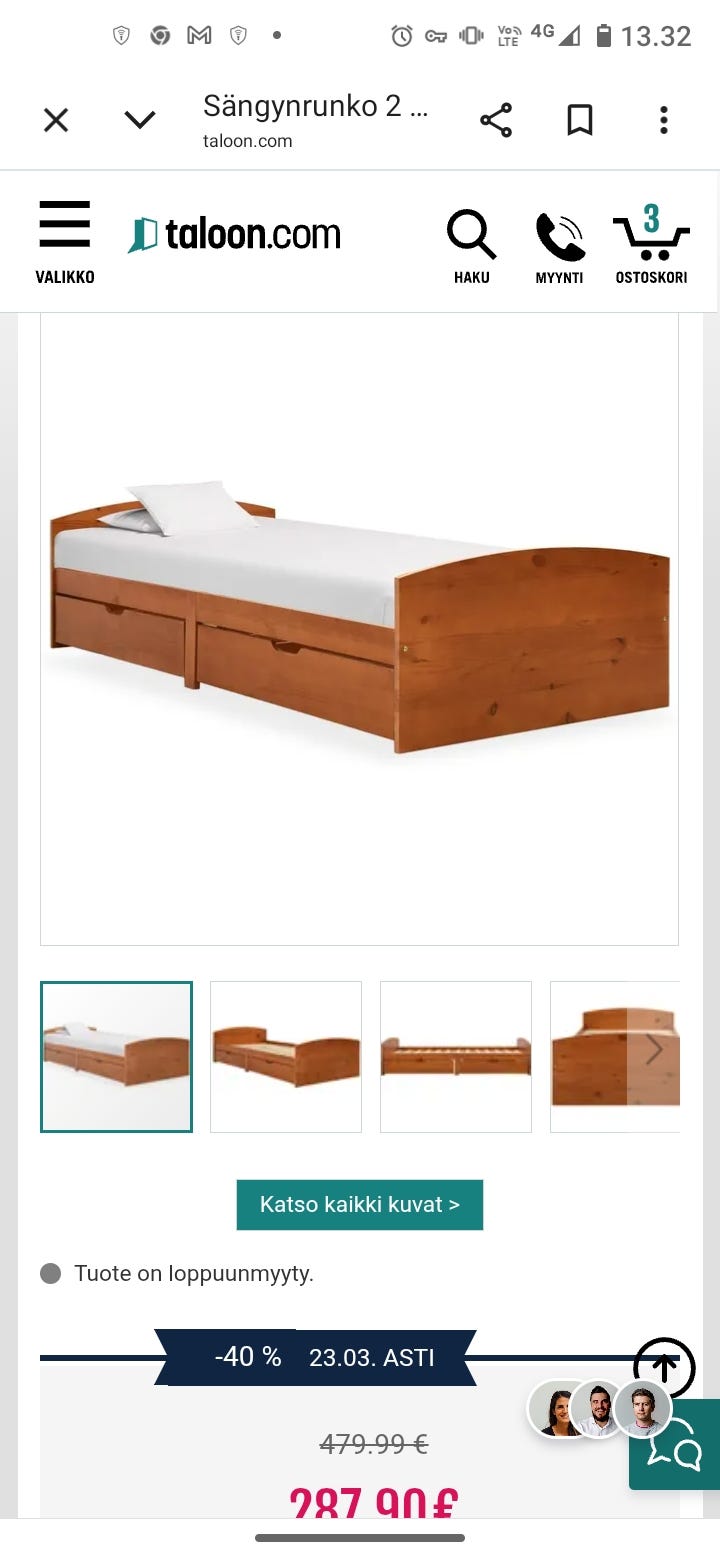Screen dimensions: 720x1560
Task: Expand the browser tab dropdown chevron
Action: (140, 121)
